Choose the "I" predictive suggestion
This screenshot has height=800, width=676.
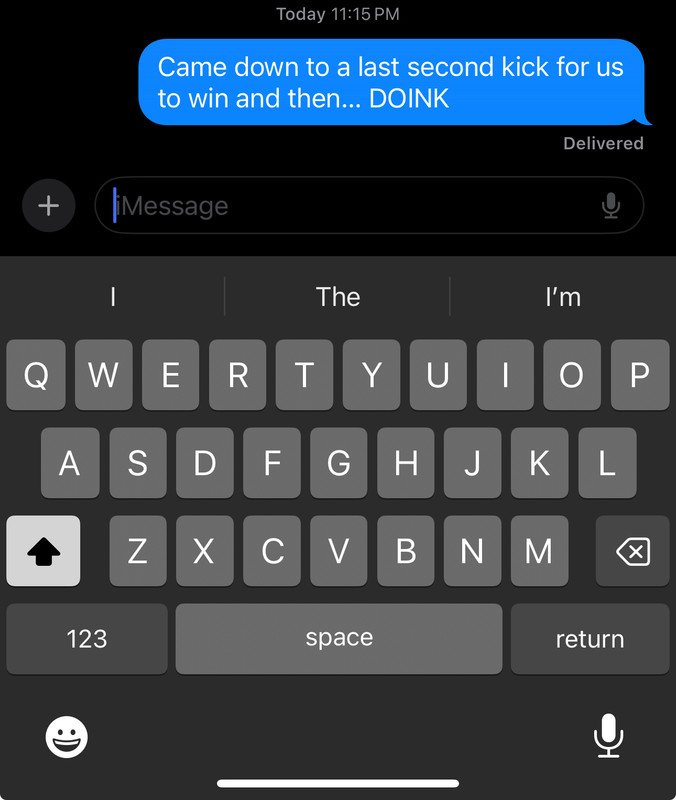point(113,297)
